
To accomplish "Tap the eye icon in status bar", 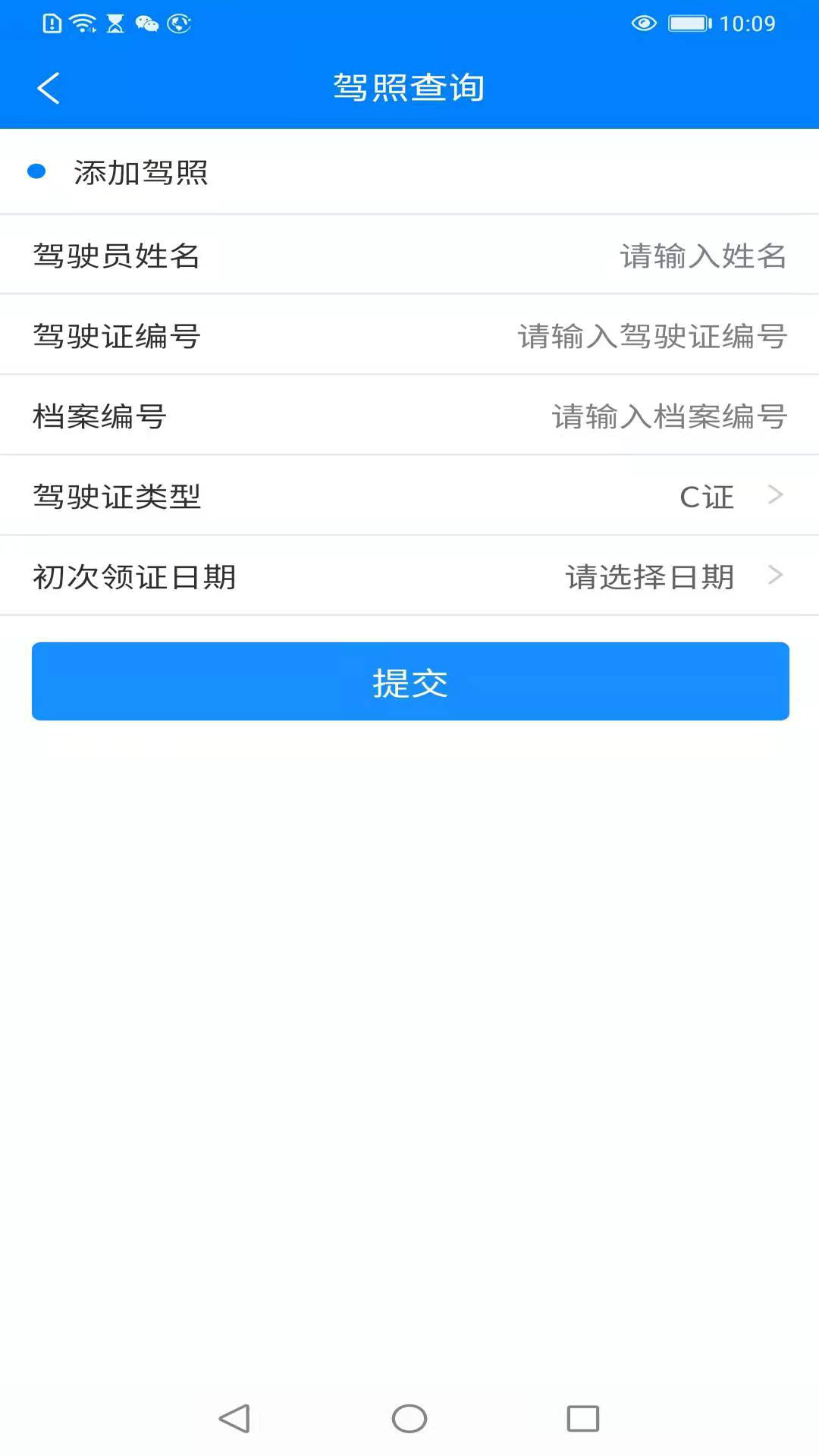I will (644, 24).
